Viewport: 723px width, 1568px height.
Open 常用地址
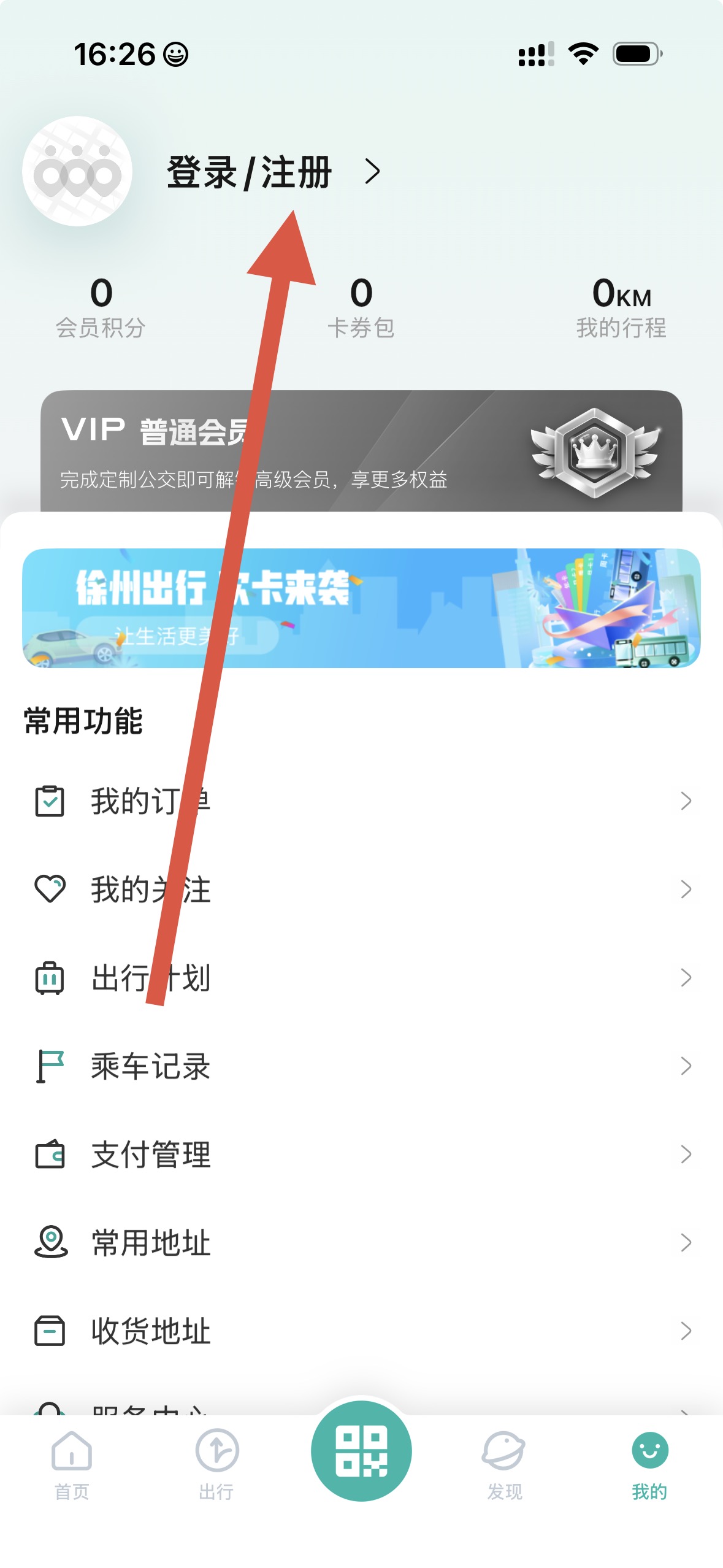pos(361,1243)
